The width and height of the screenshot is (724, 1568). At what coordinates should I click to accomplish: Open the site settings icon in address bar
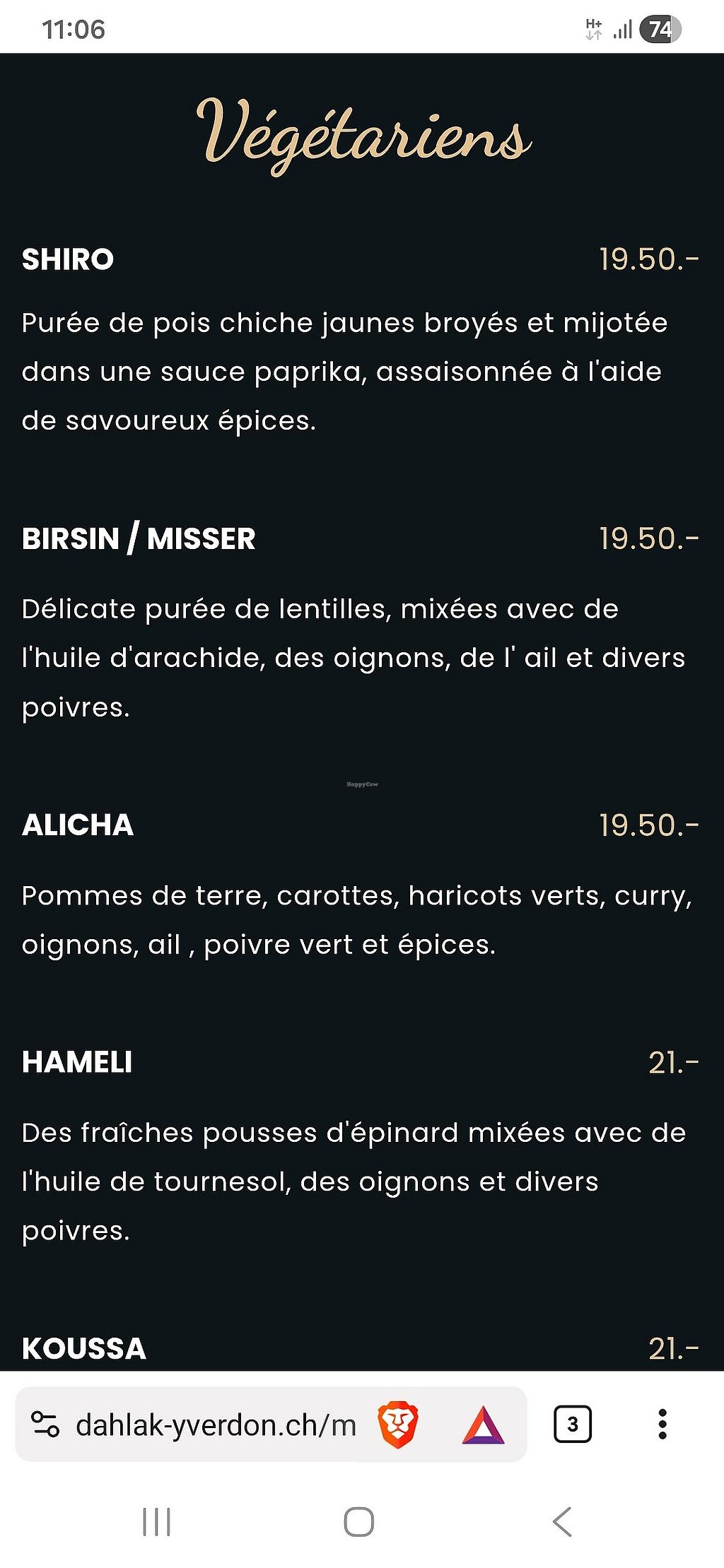(x=46, y=1424)
